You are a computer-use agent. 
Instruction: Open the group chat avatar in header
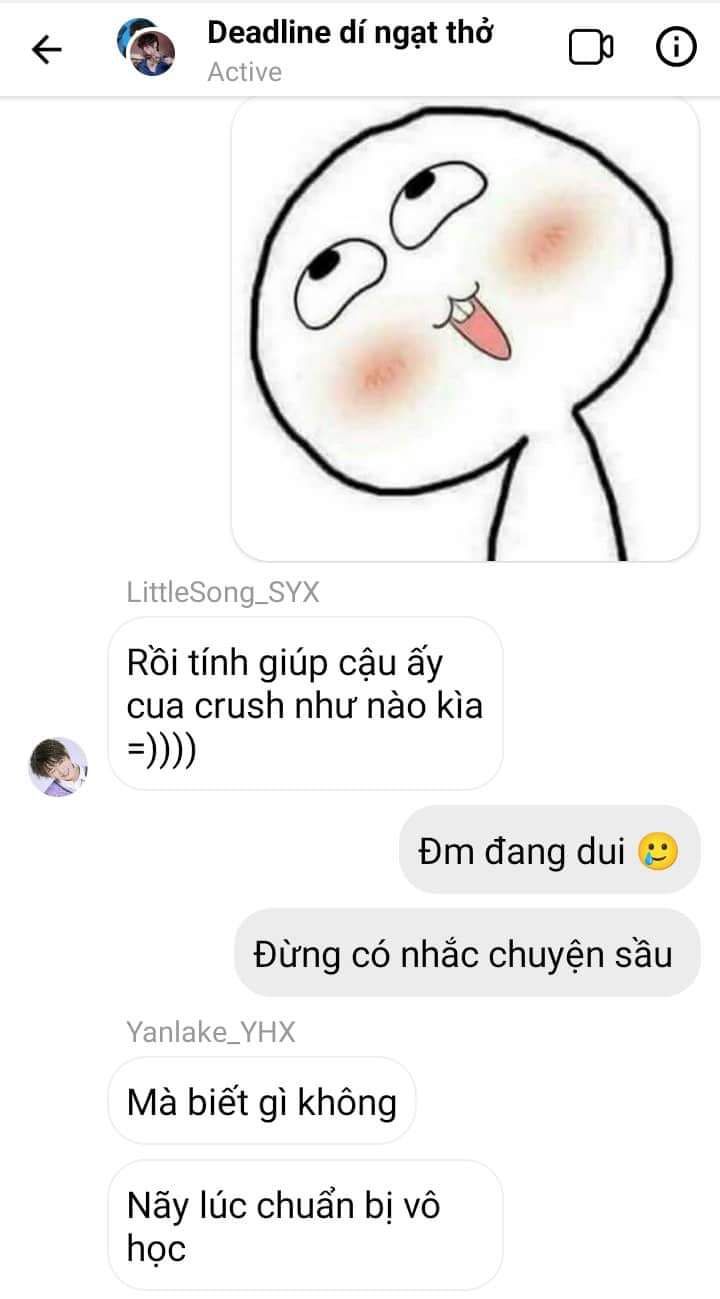click(x=146, y=48)
